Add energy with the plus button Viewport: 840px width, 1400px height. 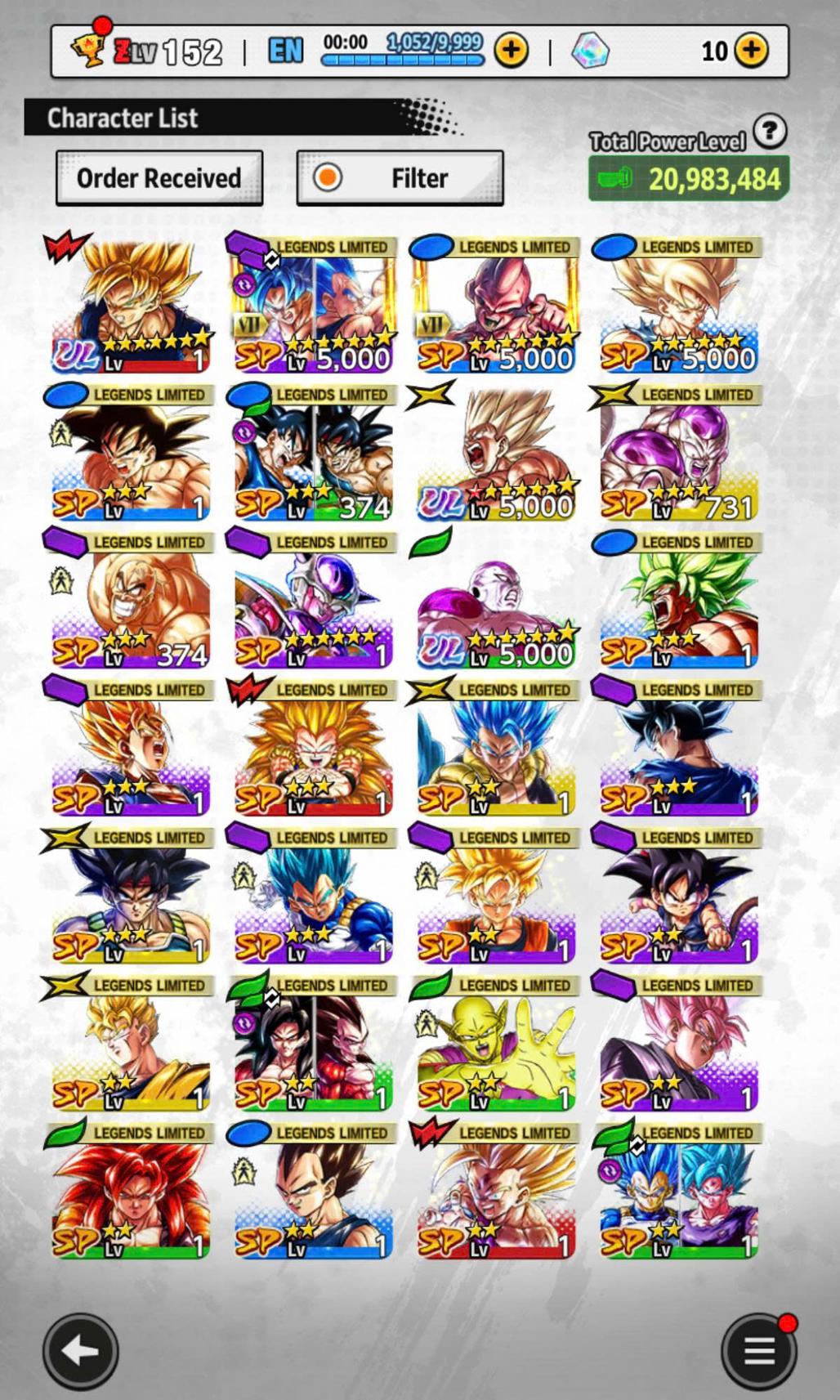[x=512, y=51]
